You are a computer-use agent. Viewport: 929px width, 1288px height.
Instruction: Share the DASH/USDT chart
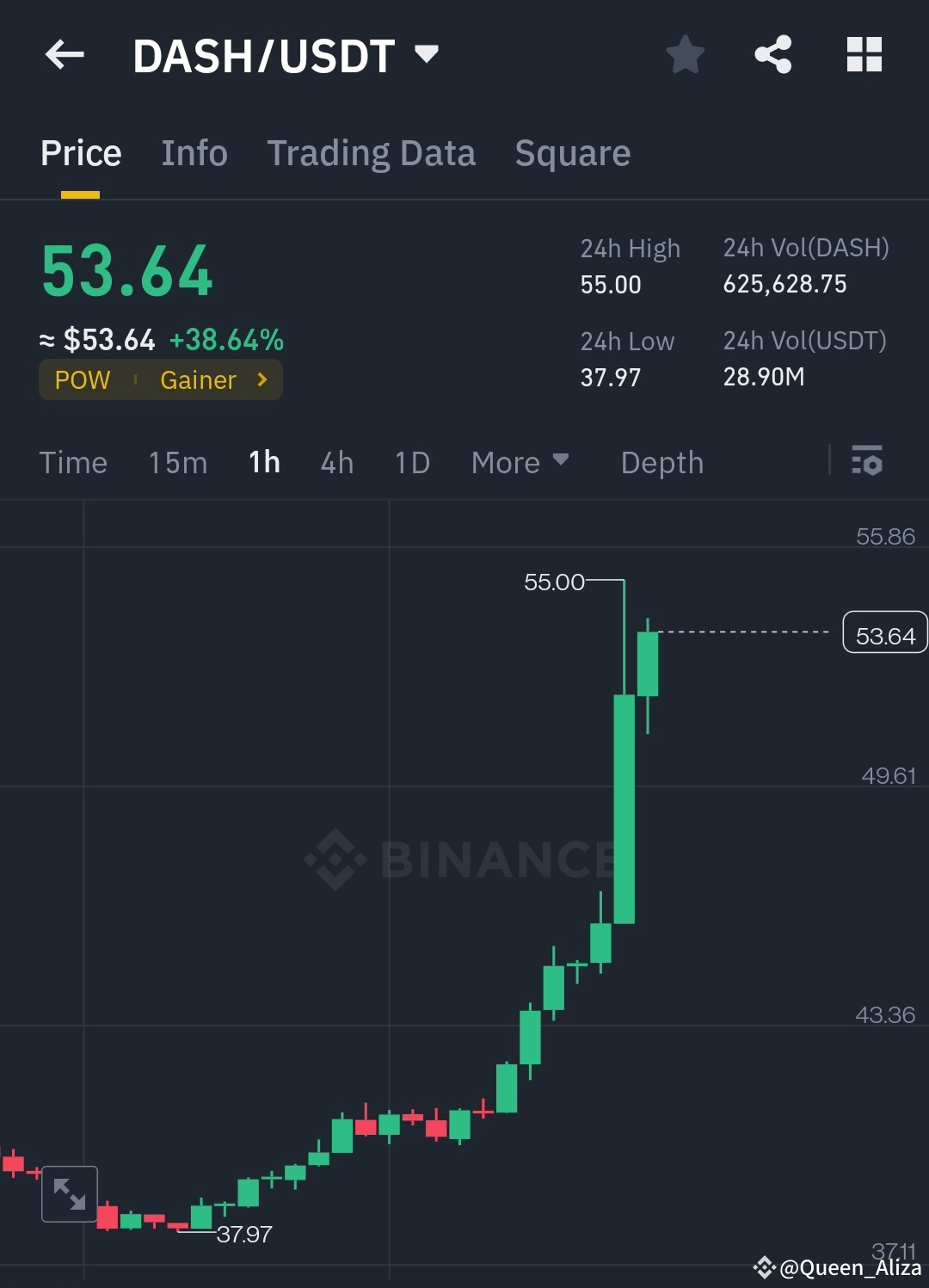pyautogui.click(x=773, y=54)
